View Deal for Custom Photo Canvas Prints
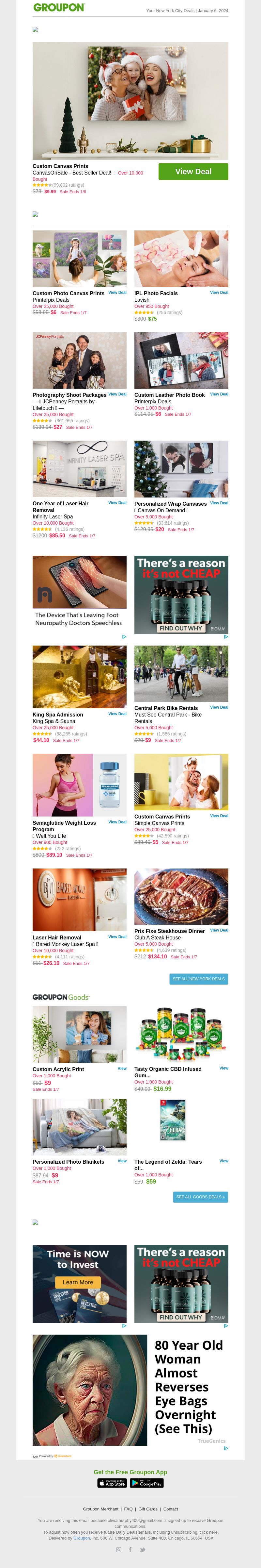The image size is (261, 1568). 117,292
